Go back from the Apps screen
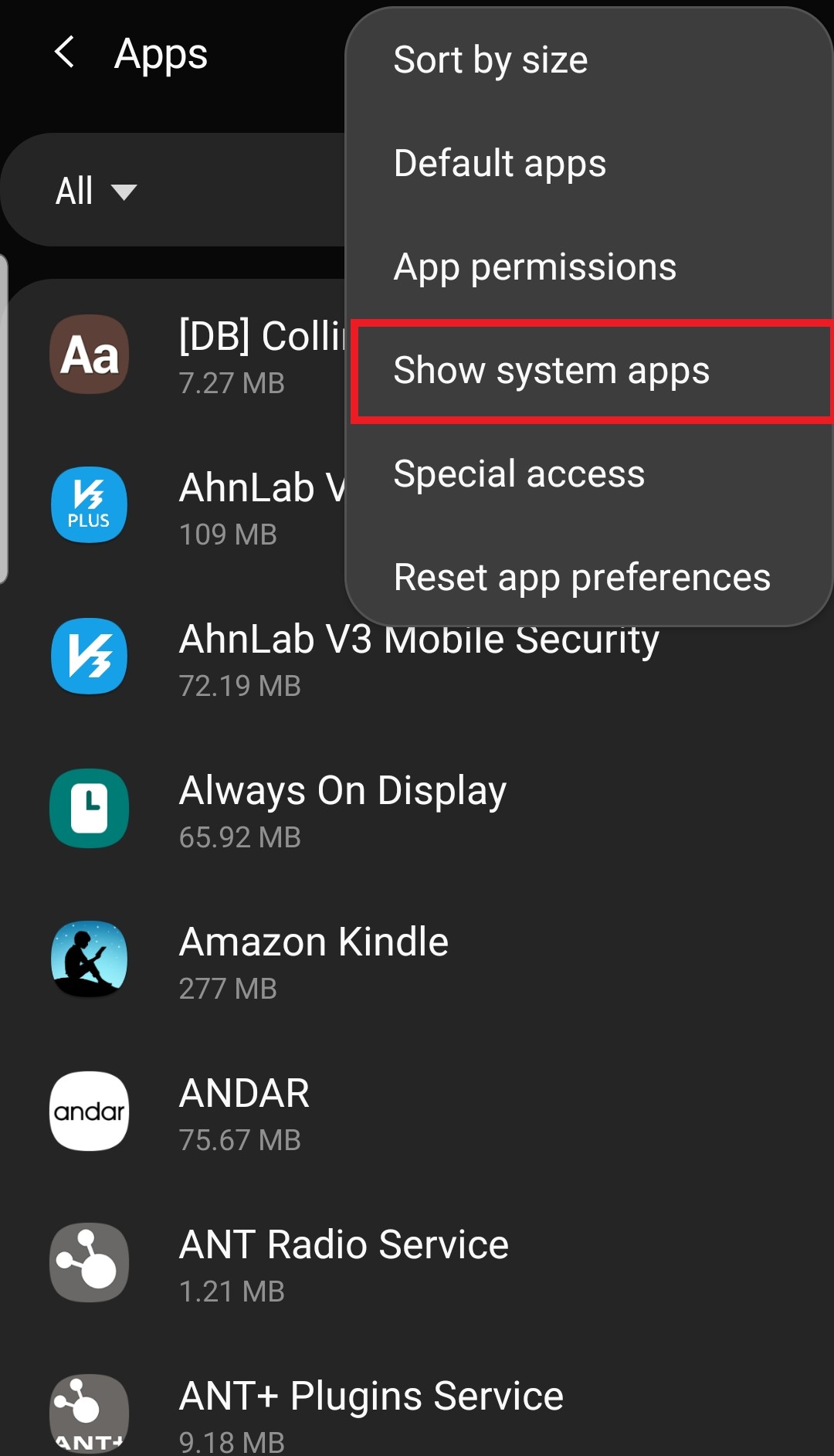Screen dimensions: 834x1456 (66, 53)
